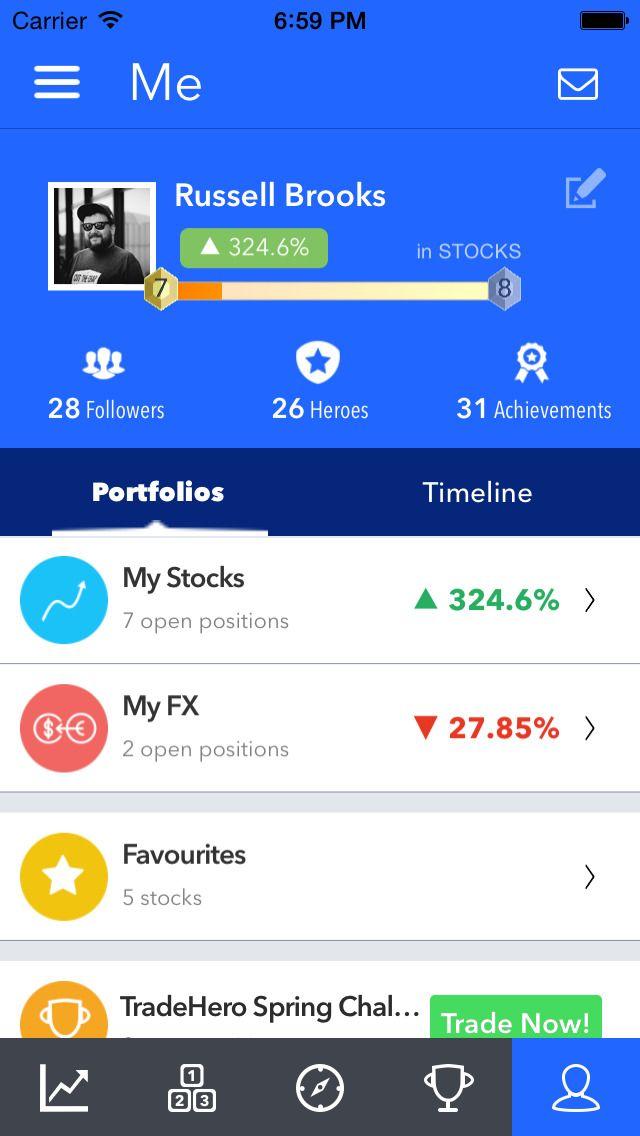Viewport: 640px width, 1136px height.
Task: Open the trophy competitions tab
Action: [x=448, y=1088]
